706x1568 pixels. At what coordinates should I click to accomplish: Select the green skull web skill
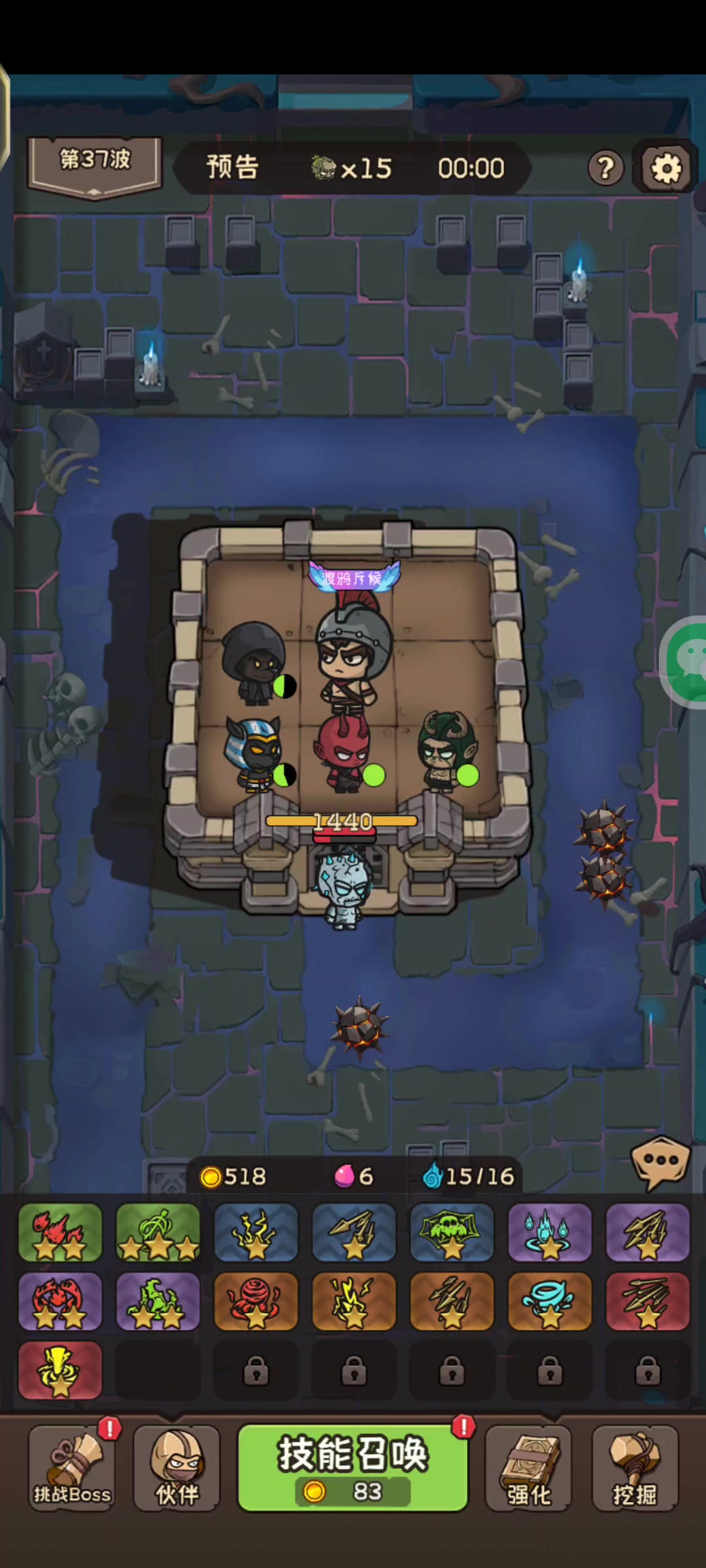point(452,1232)
